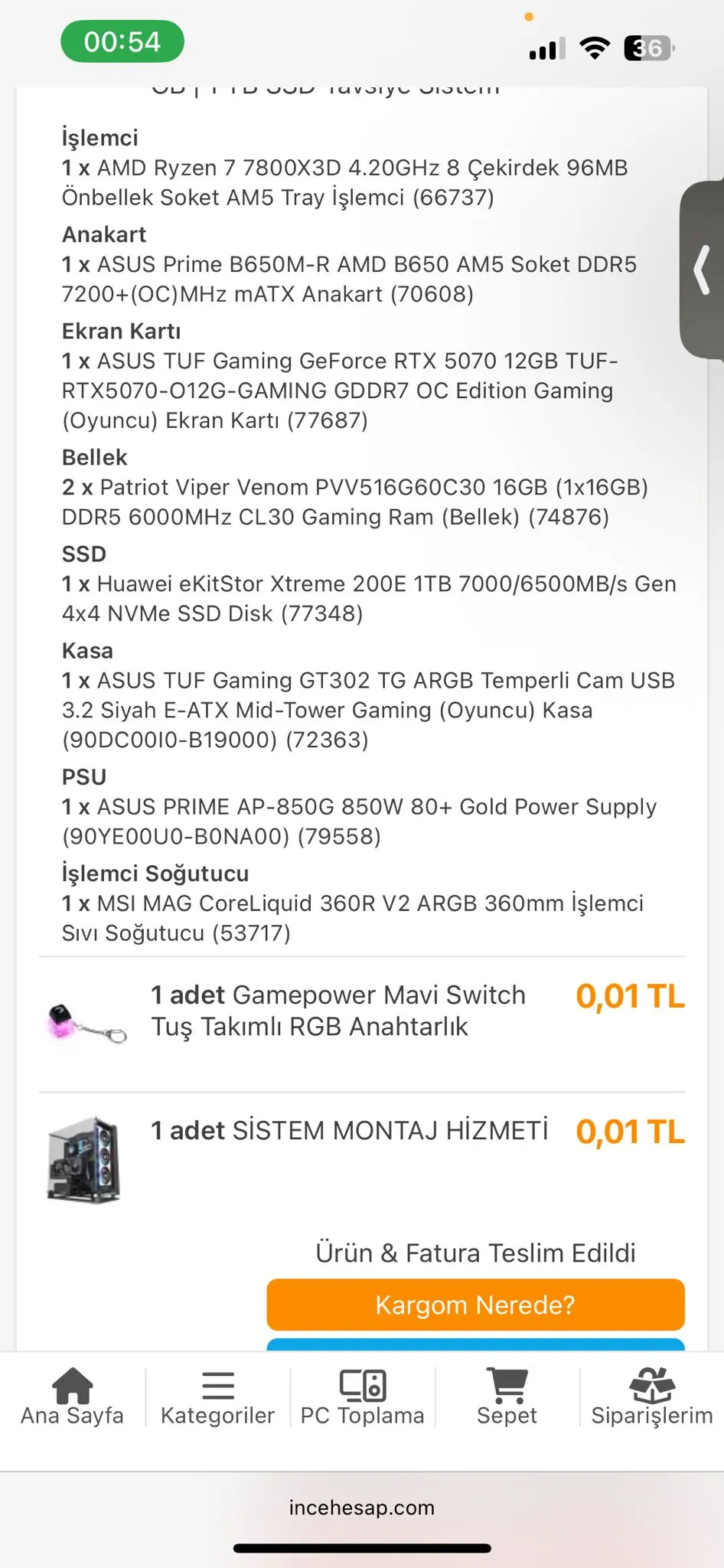Go to Ana Sayfa tab
The width and height of the screenshot is (724, 1568).
pos(72,1396)
